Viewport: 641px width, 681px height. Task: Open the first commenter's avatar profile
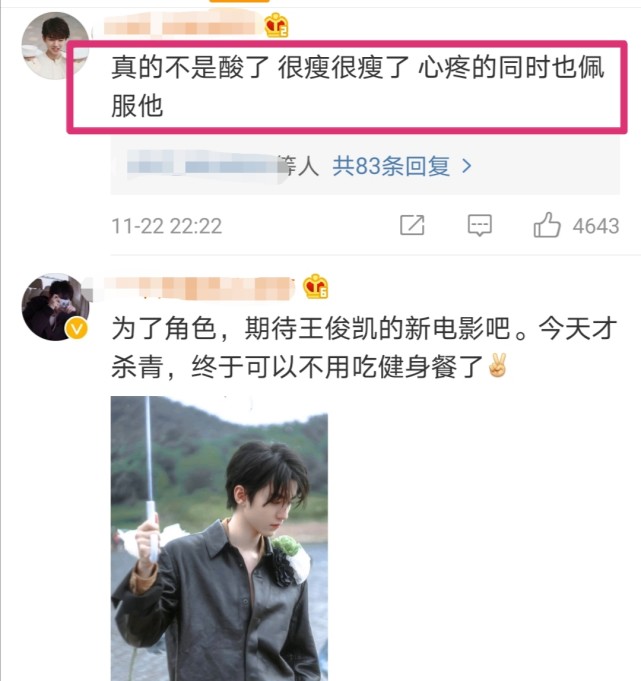[55, 47]
